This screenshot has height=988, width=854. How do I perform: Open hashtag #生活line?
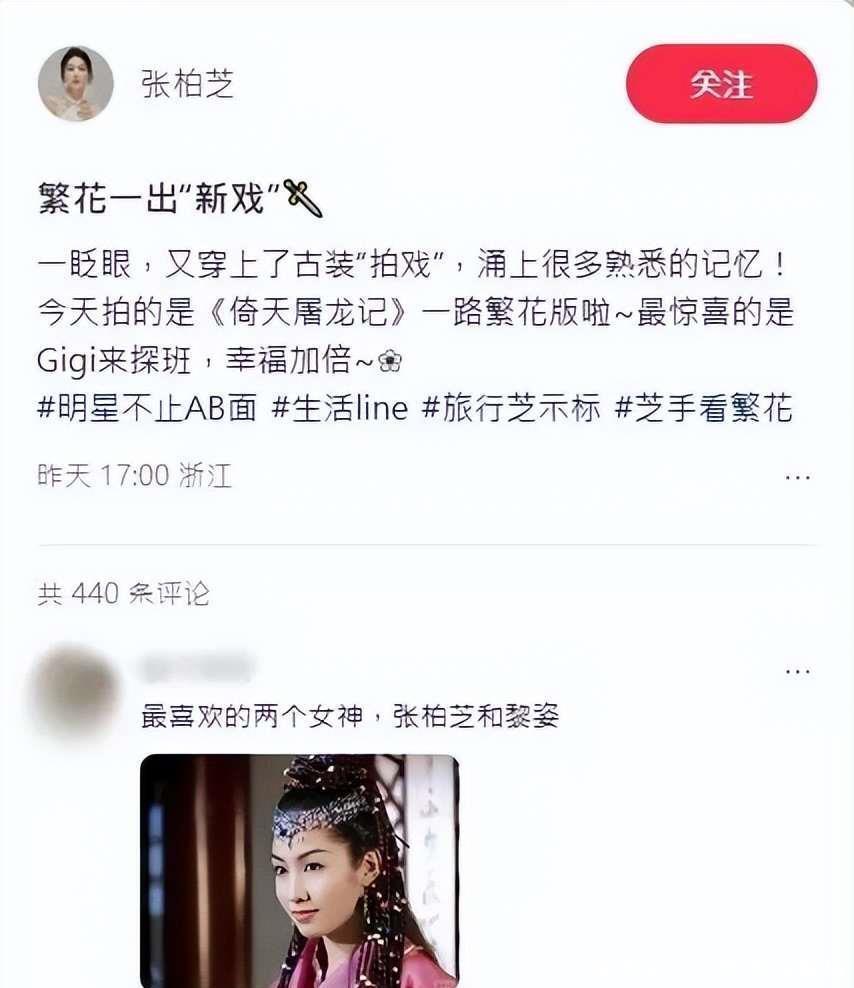pos(340,409)
